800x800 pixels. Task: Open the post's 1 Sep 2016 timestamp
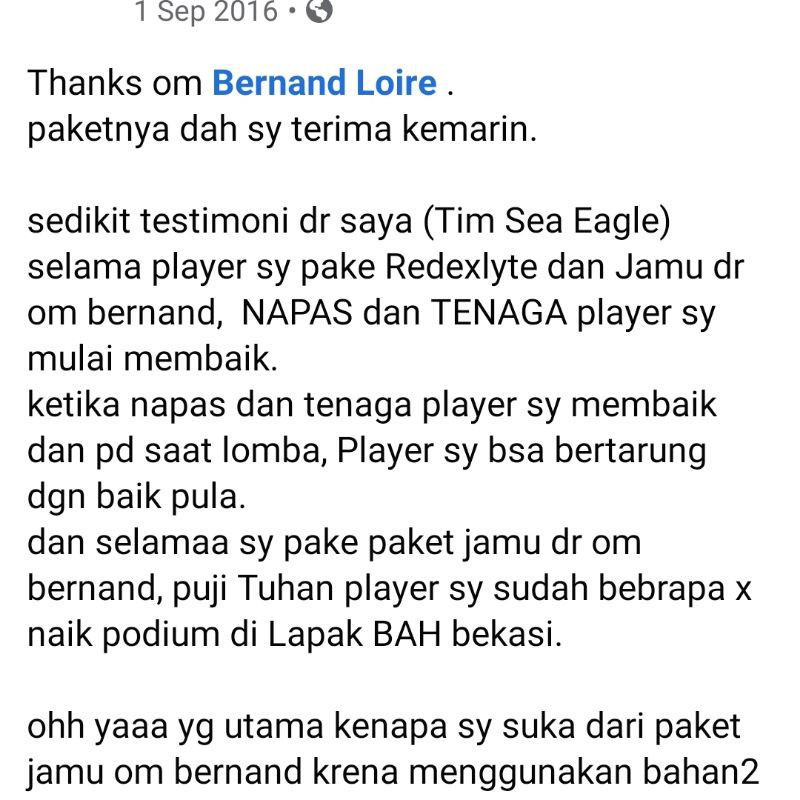[x=205, y=12]
